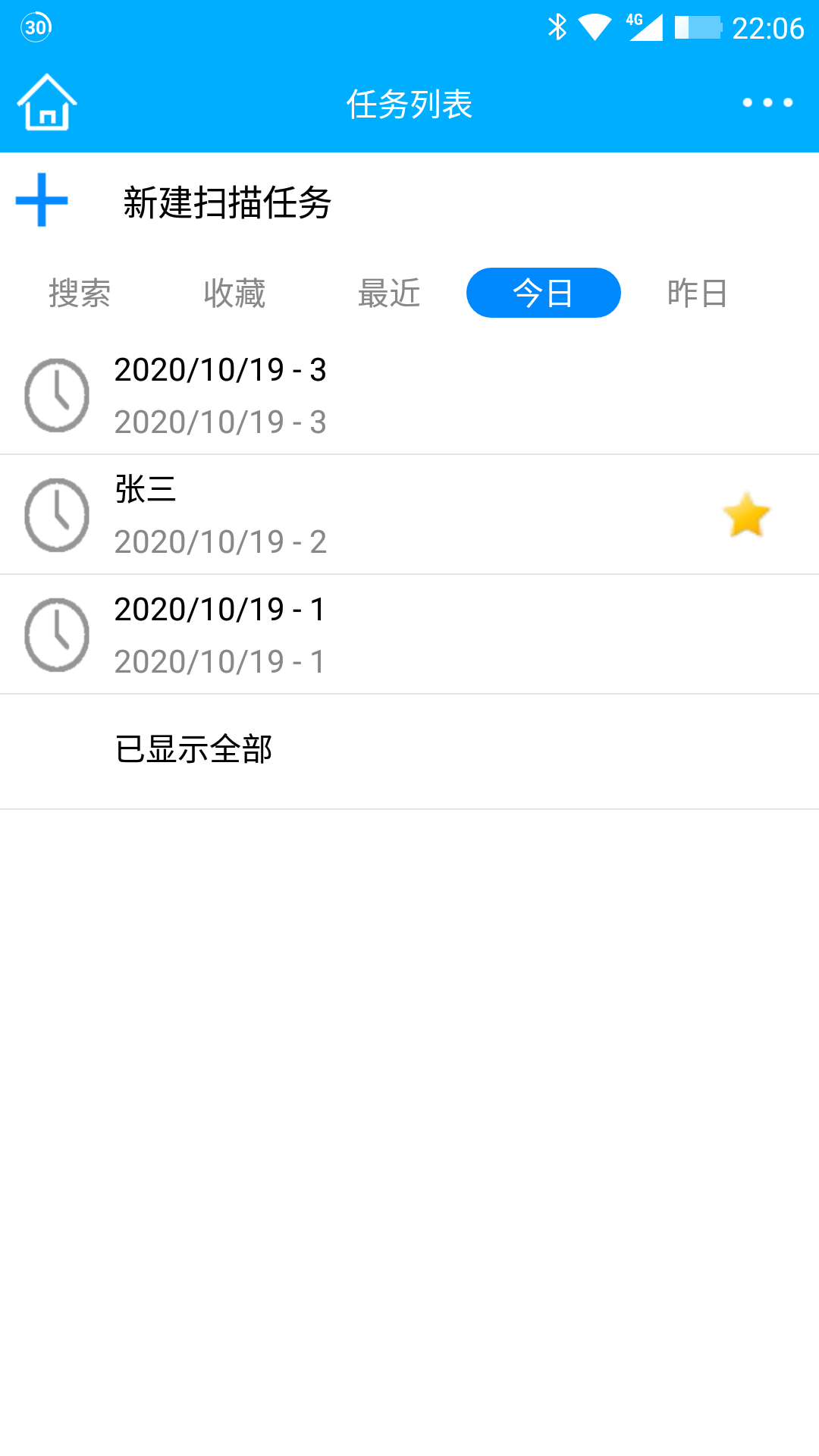The width and height of the screenshot is (819, 1456).
Task: Go to the home screen icon
Action: point(47,103)
